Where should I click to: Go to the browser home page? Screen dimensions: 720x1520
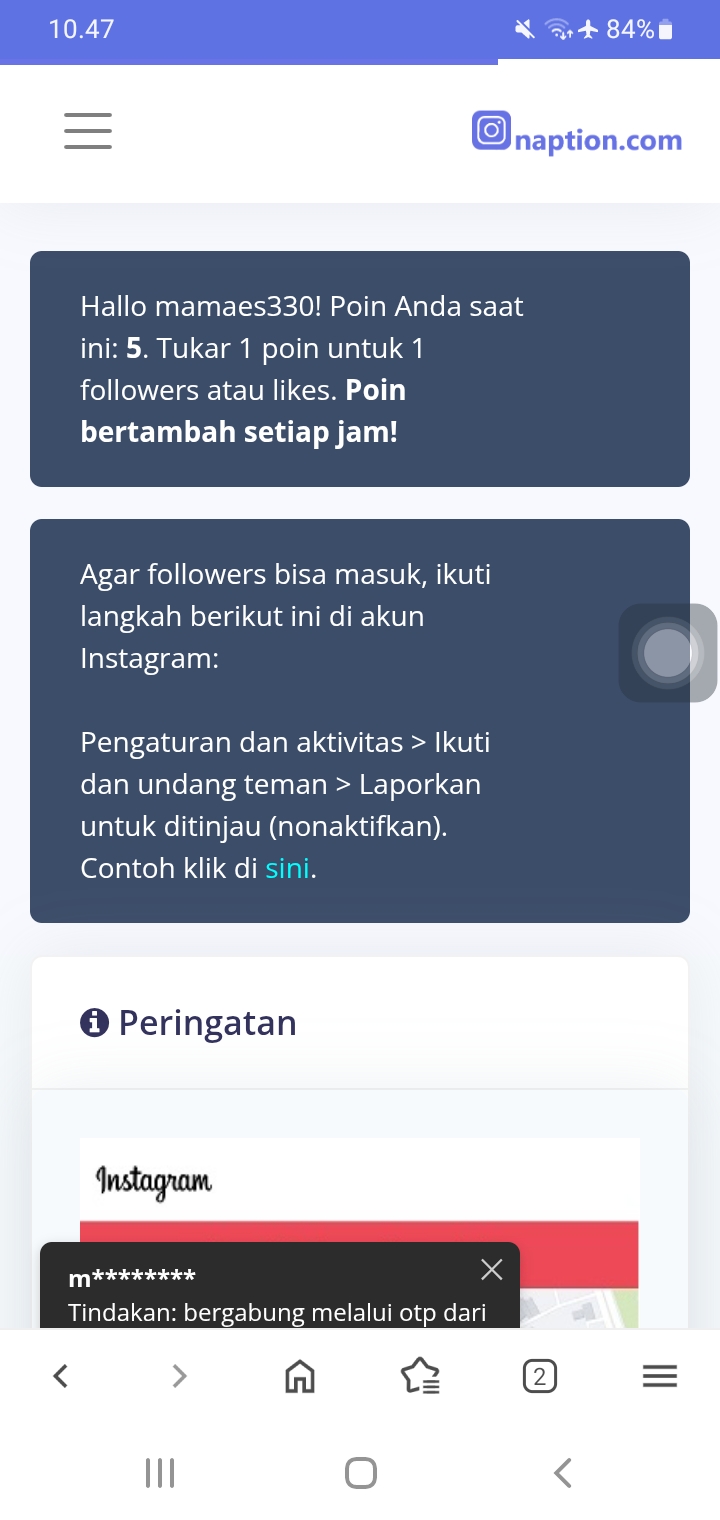(x=299, y=1377)
